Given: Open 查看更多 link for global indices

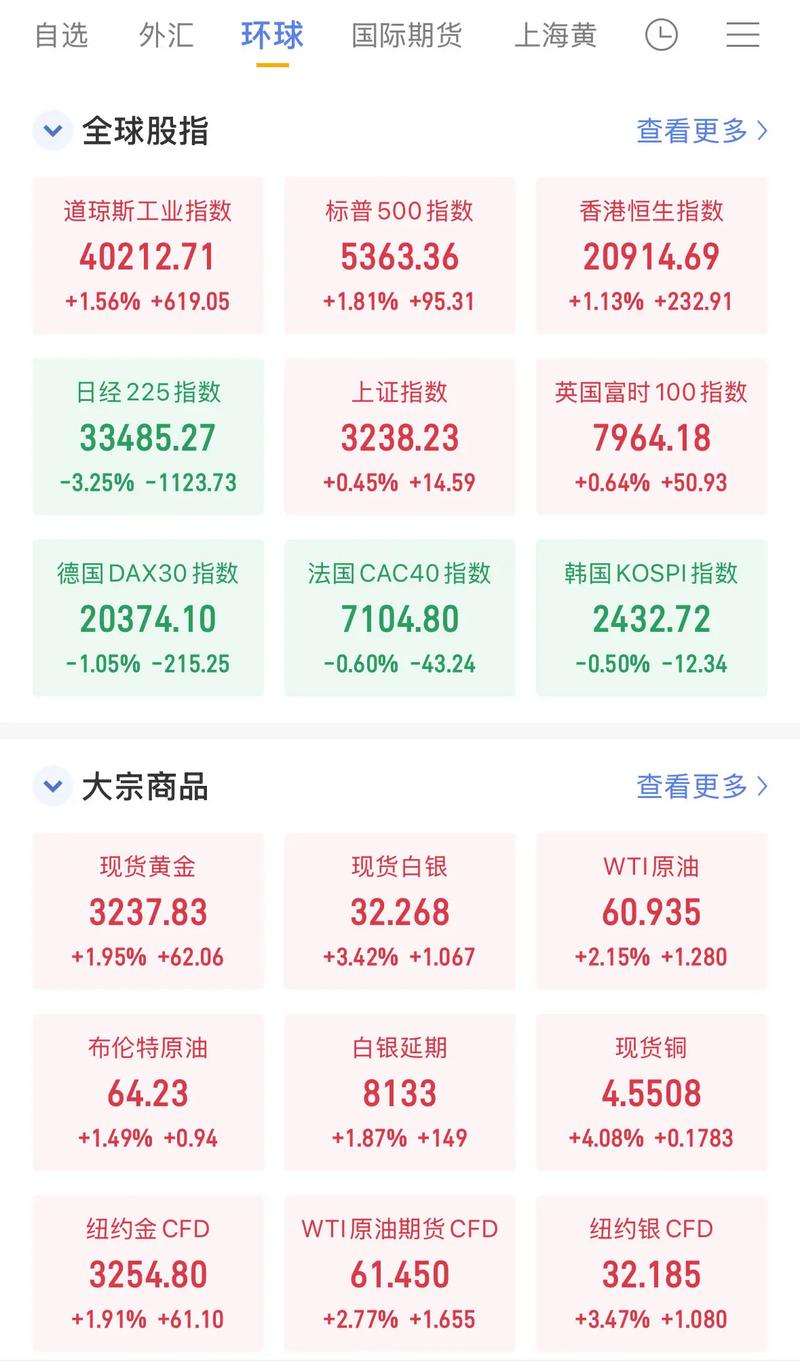Looking at the screenshot, I should coord(700,130).
